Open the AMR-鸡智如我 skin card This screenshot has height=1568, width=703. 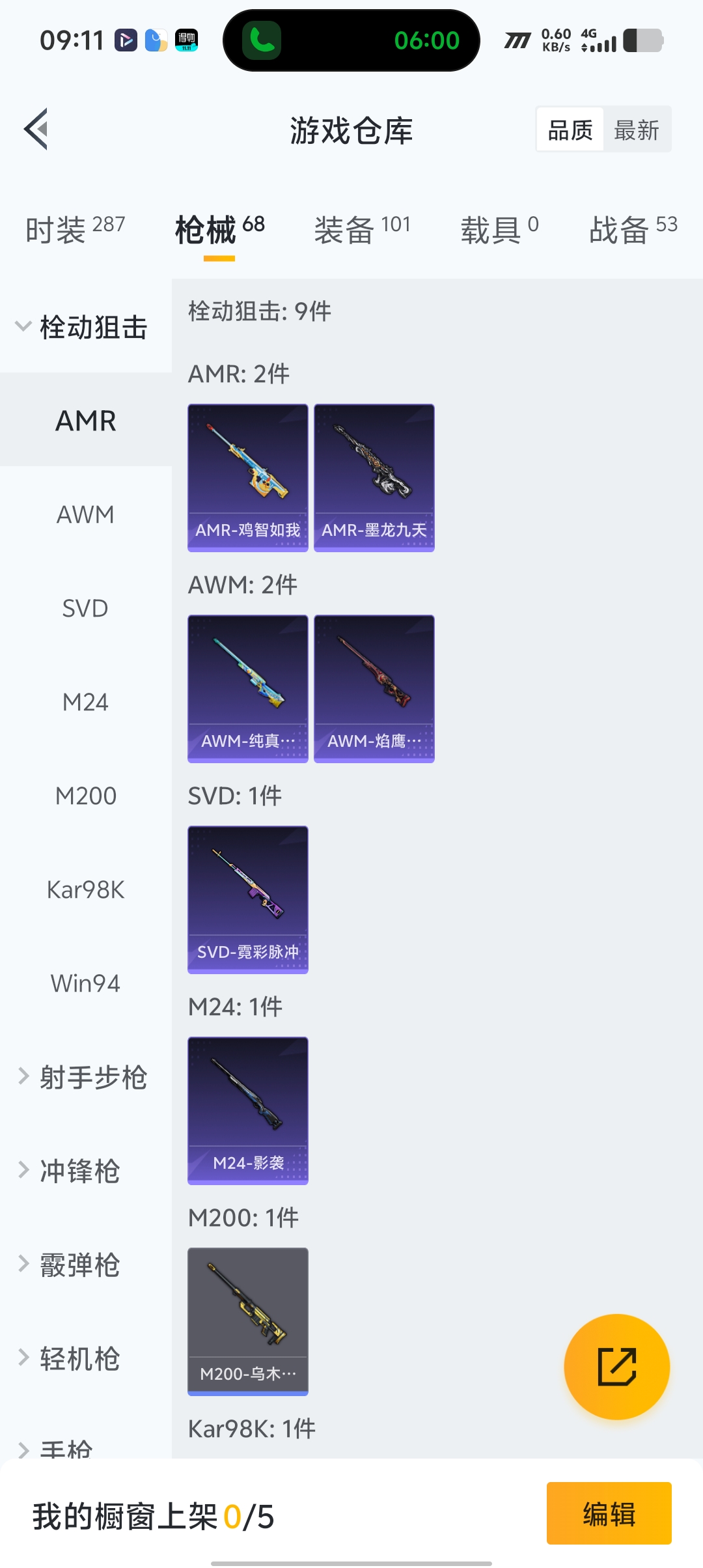point(248,478)
